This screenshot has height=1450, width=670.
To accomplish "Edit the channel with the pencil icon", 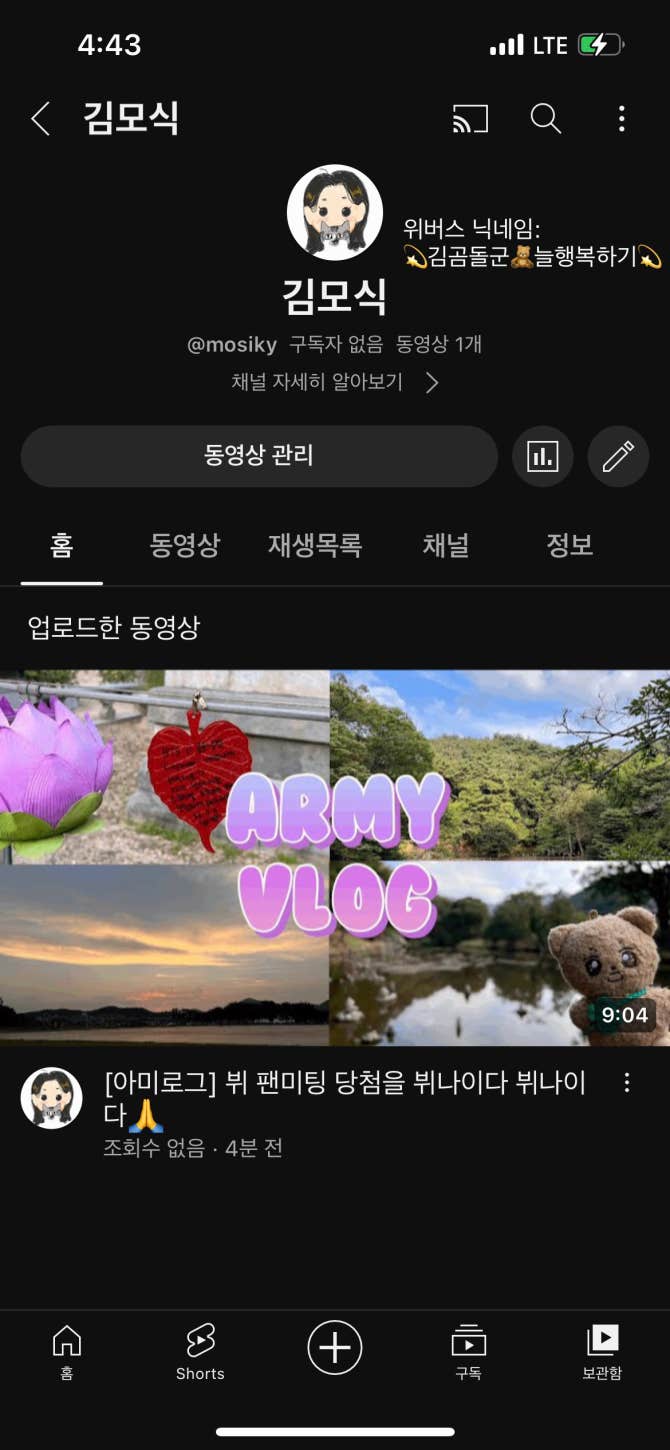I will [x=618, y=457].
